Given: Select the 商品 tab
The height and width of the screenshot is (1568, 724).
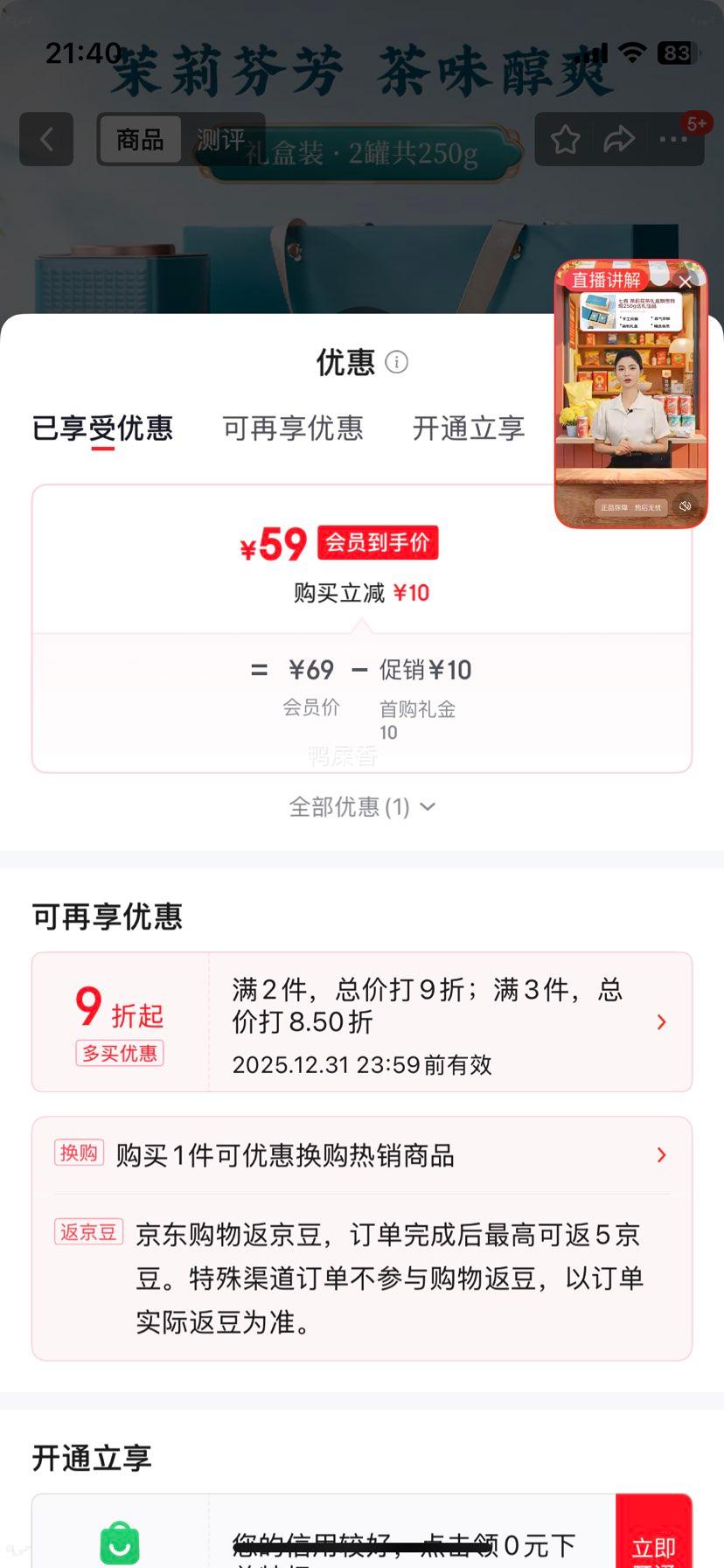Looking at the screenshot, I should pyautogui.click(x=140, y=140).
